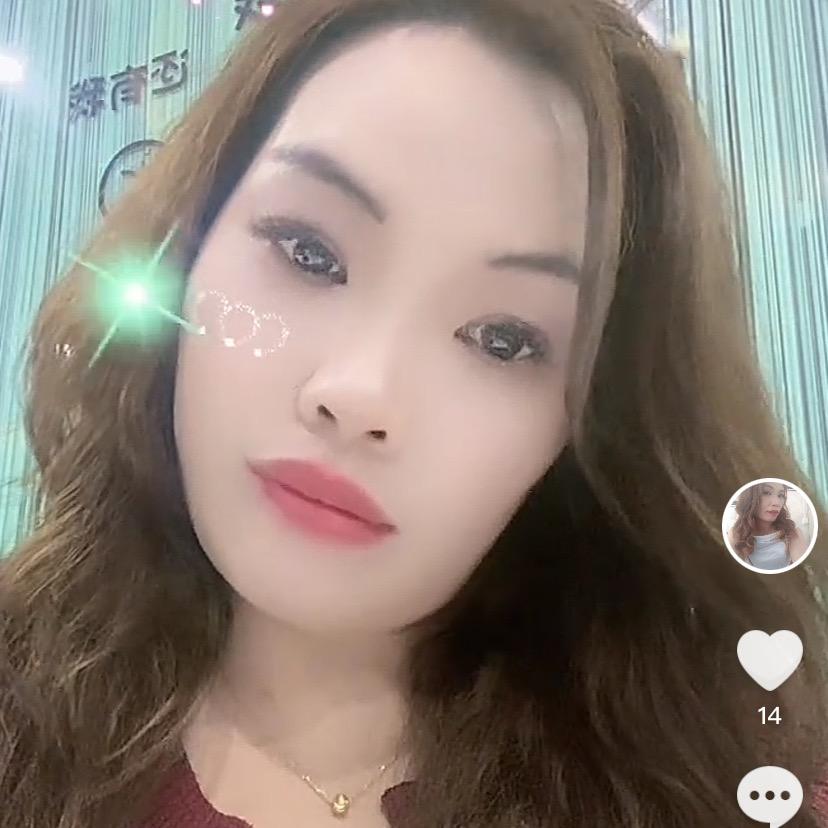This screenshot has height=828, width=828.
Task: Like this video with the heart
Action: click(769, 658)
